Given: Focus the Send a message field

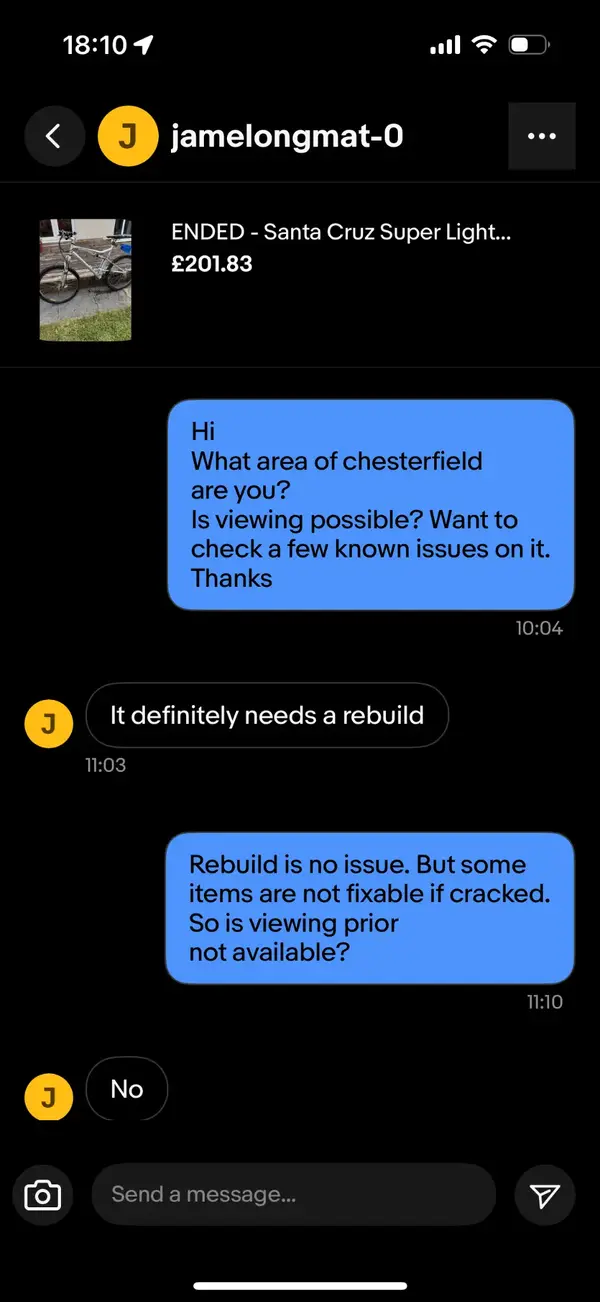Looking at the screenshot, I should point(293,1195).
